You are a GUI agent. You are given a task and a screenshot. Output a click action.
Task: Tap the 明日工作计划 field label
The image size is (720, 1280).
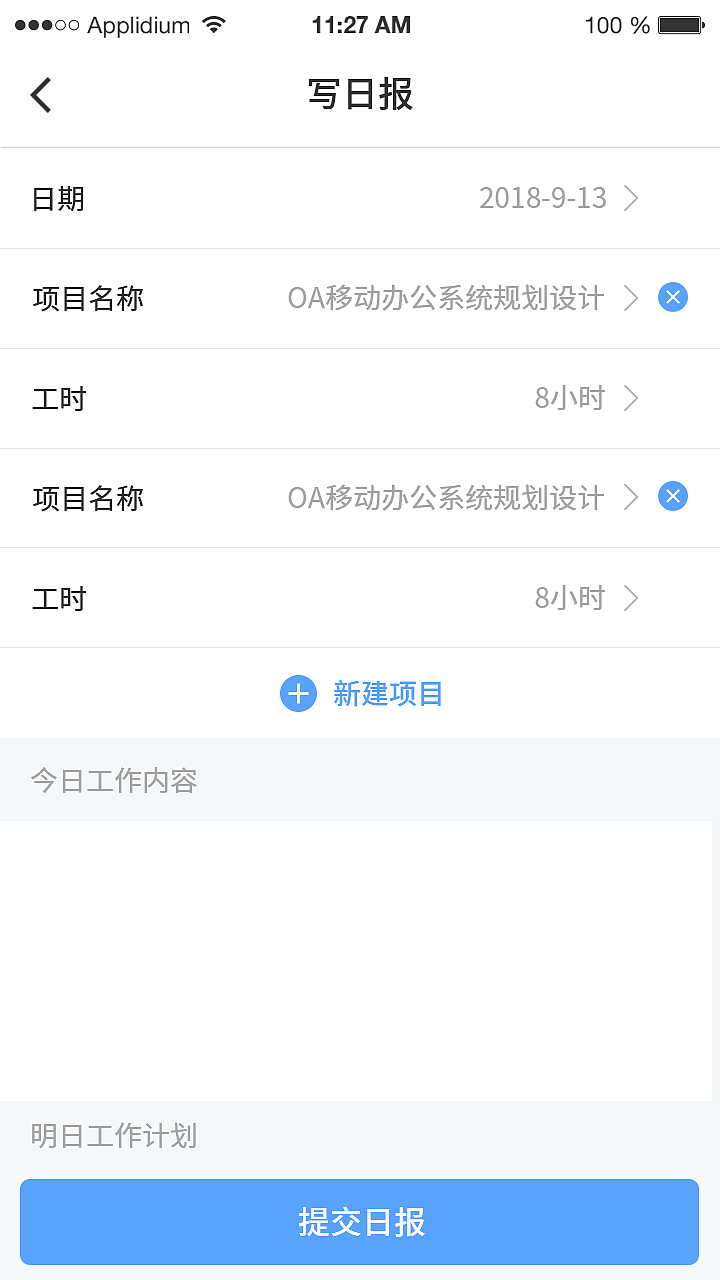click(113, 1136)
